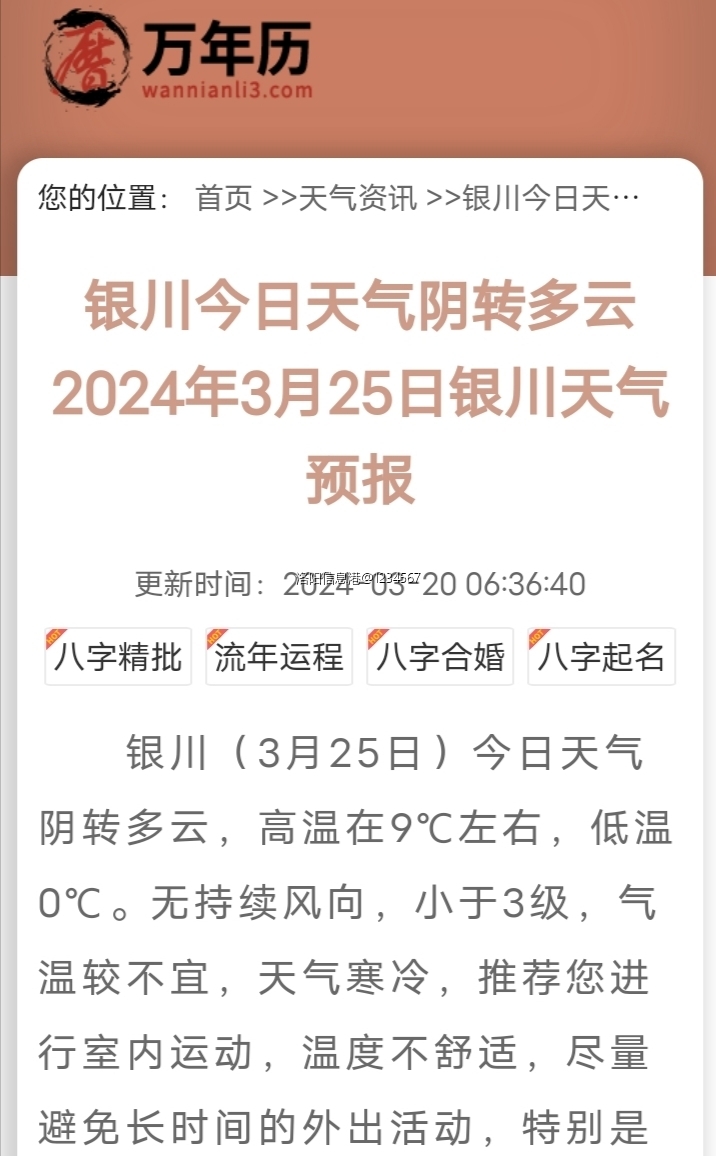Viewport: 716px width, 1156px height.
Task: Open the 八字精批 button
Action: click(x=118, y=657)
